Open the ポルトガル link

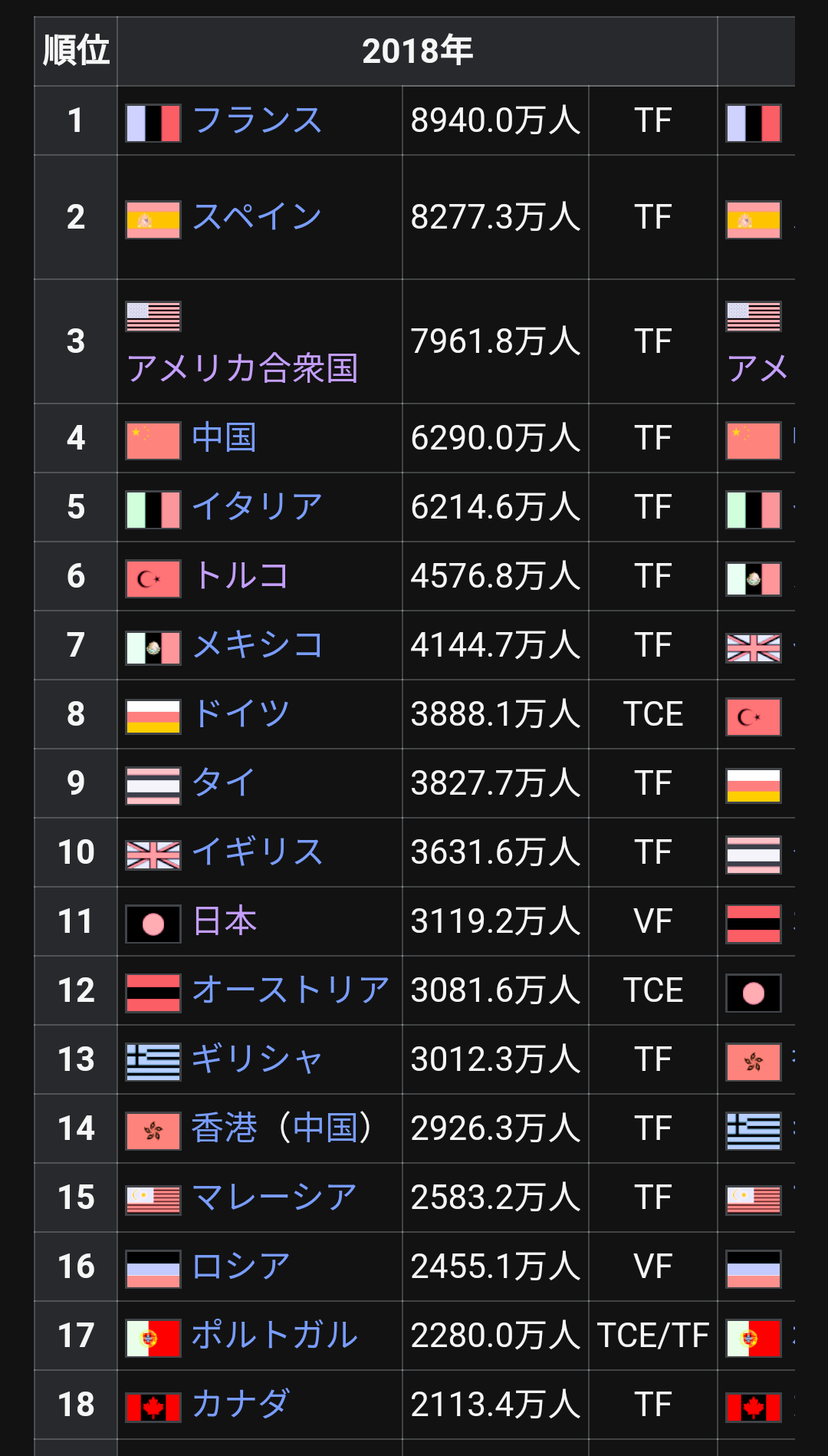[274, 1336]
